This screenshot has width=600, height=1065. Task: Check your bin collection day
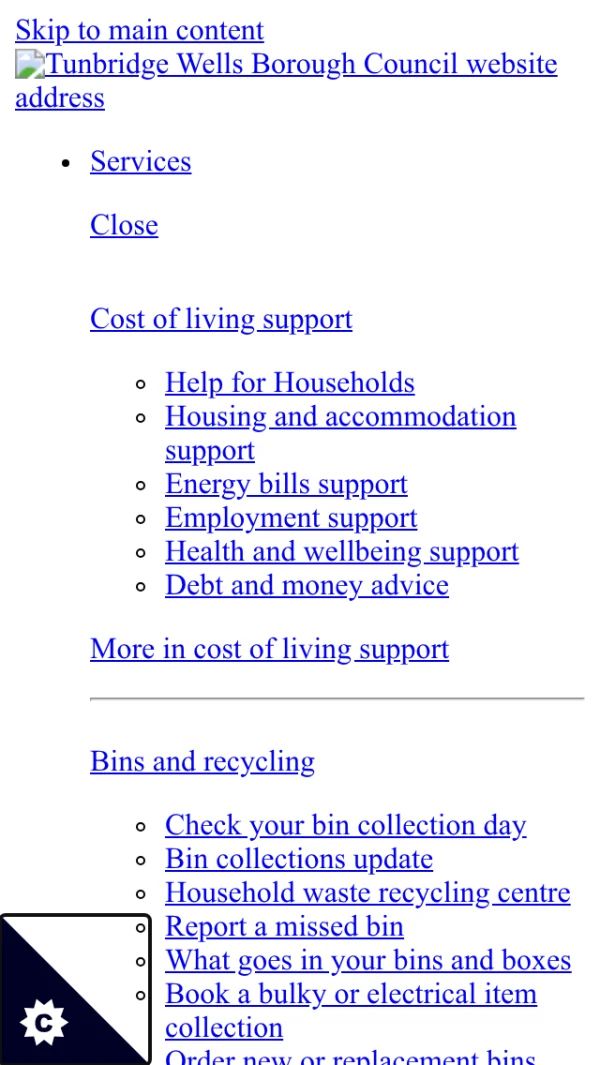click(345, 825)
